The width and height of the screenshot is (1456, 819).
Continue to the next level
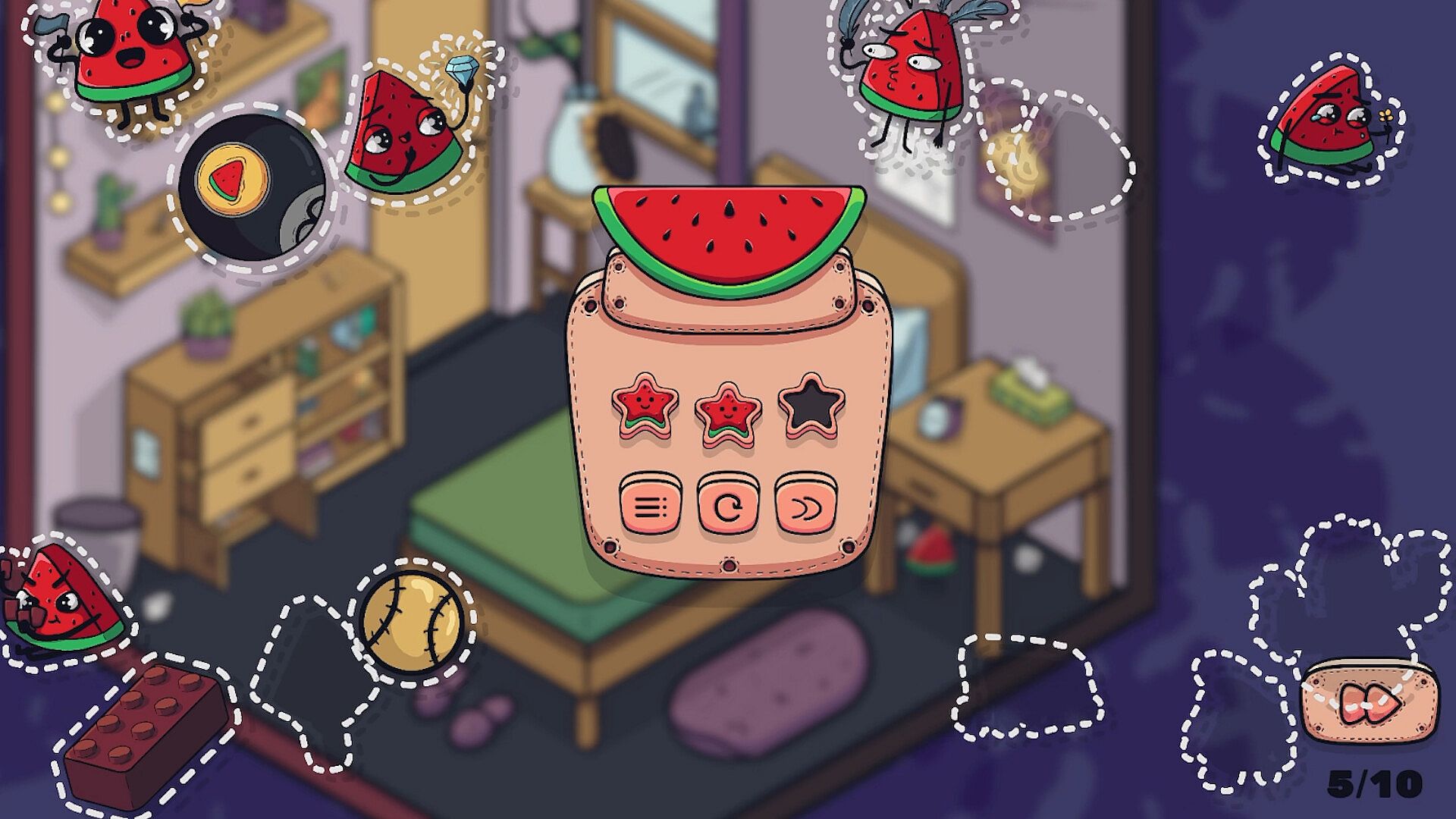click(805, 505)
